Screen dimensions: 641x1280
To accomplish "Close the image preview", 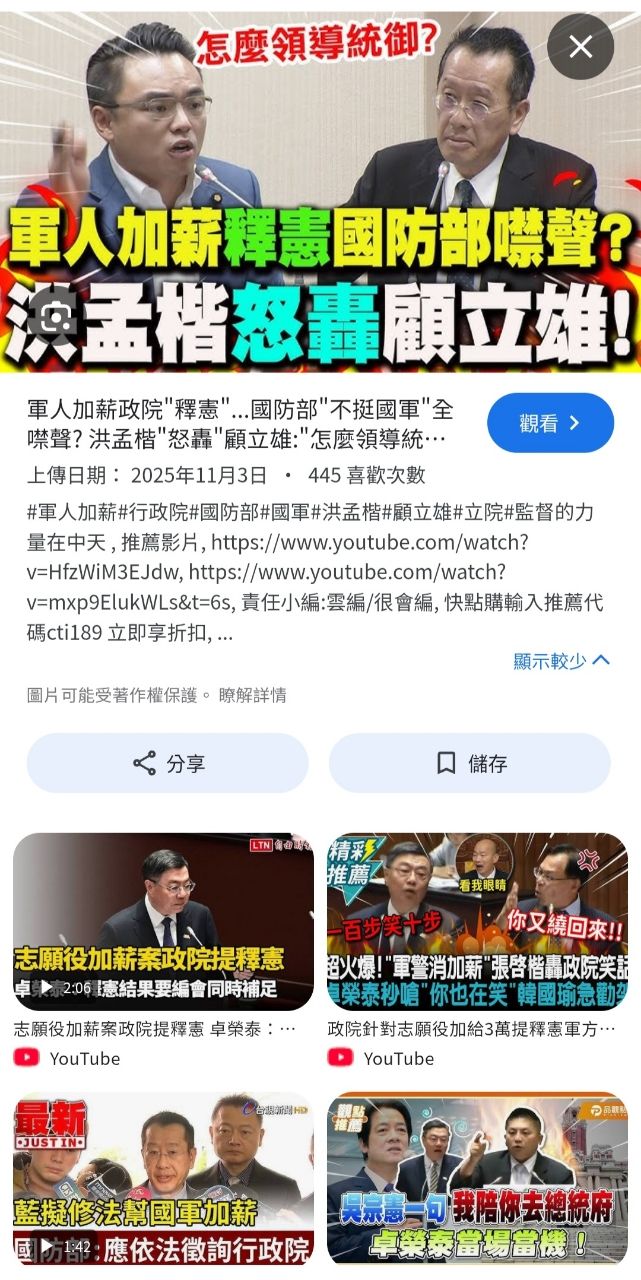I will pos(581,47).
